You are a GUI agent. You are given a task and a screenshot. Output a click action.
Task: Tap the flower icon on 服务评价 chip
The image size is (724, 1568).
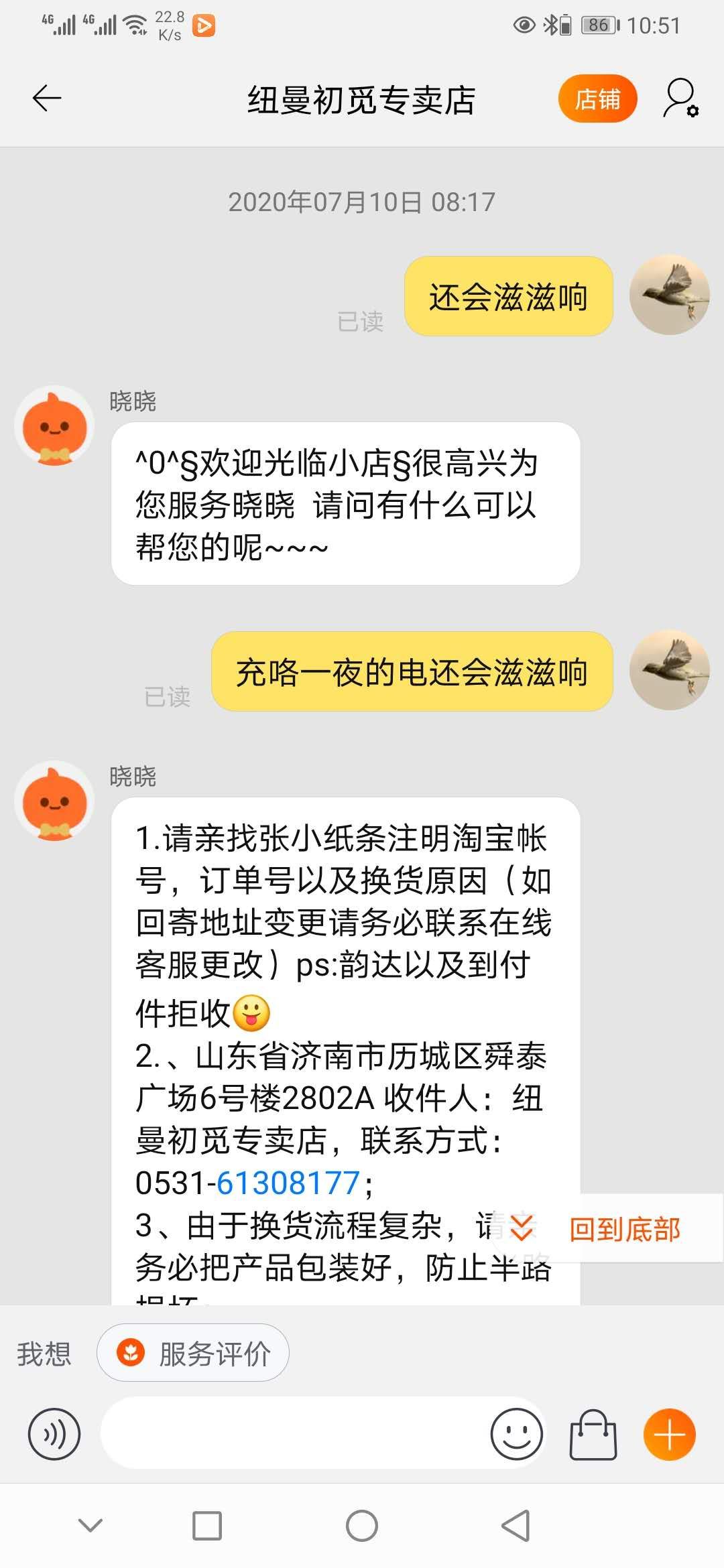pos(131,1353)
